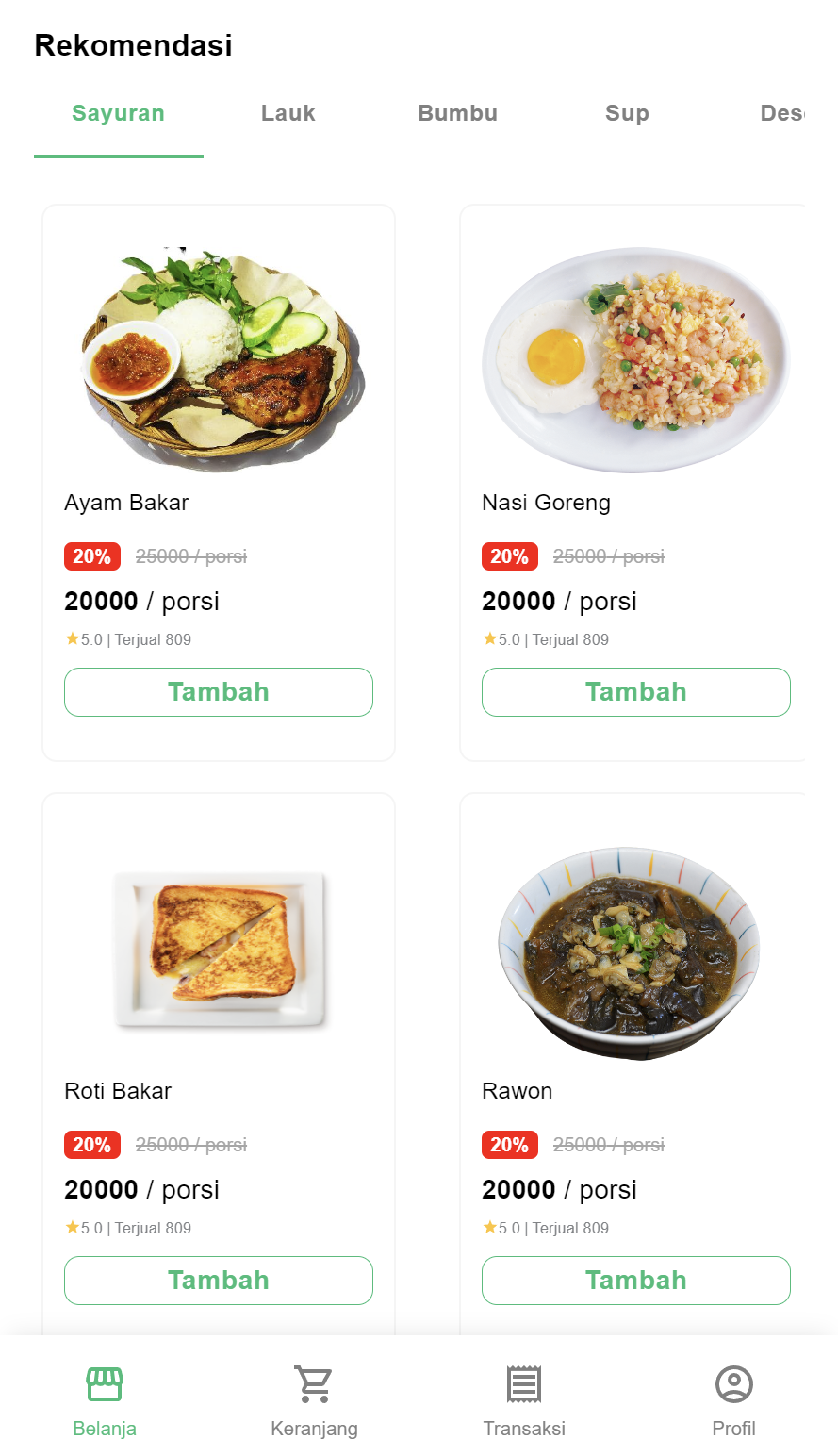
Task: Add Ayam Bakar with the Tambah button
Action: point(219,692)
